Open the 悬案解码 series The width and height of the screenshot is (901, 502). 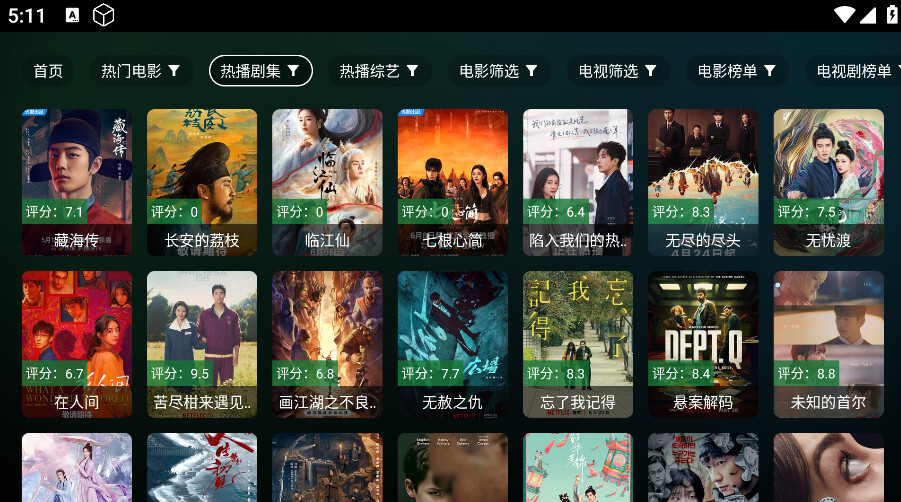703,344
